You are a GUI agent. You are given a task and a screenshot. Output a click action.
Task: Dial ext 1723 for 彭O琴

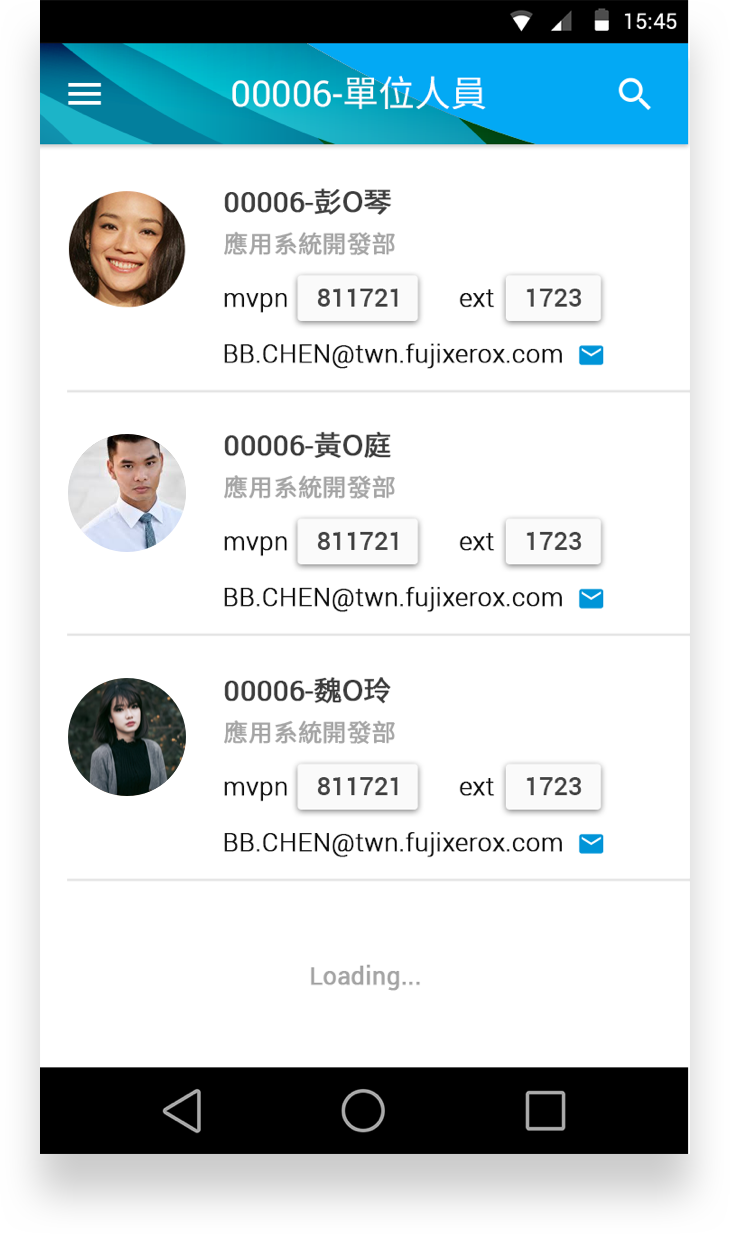[553, 298]
